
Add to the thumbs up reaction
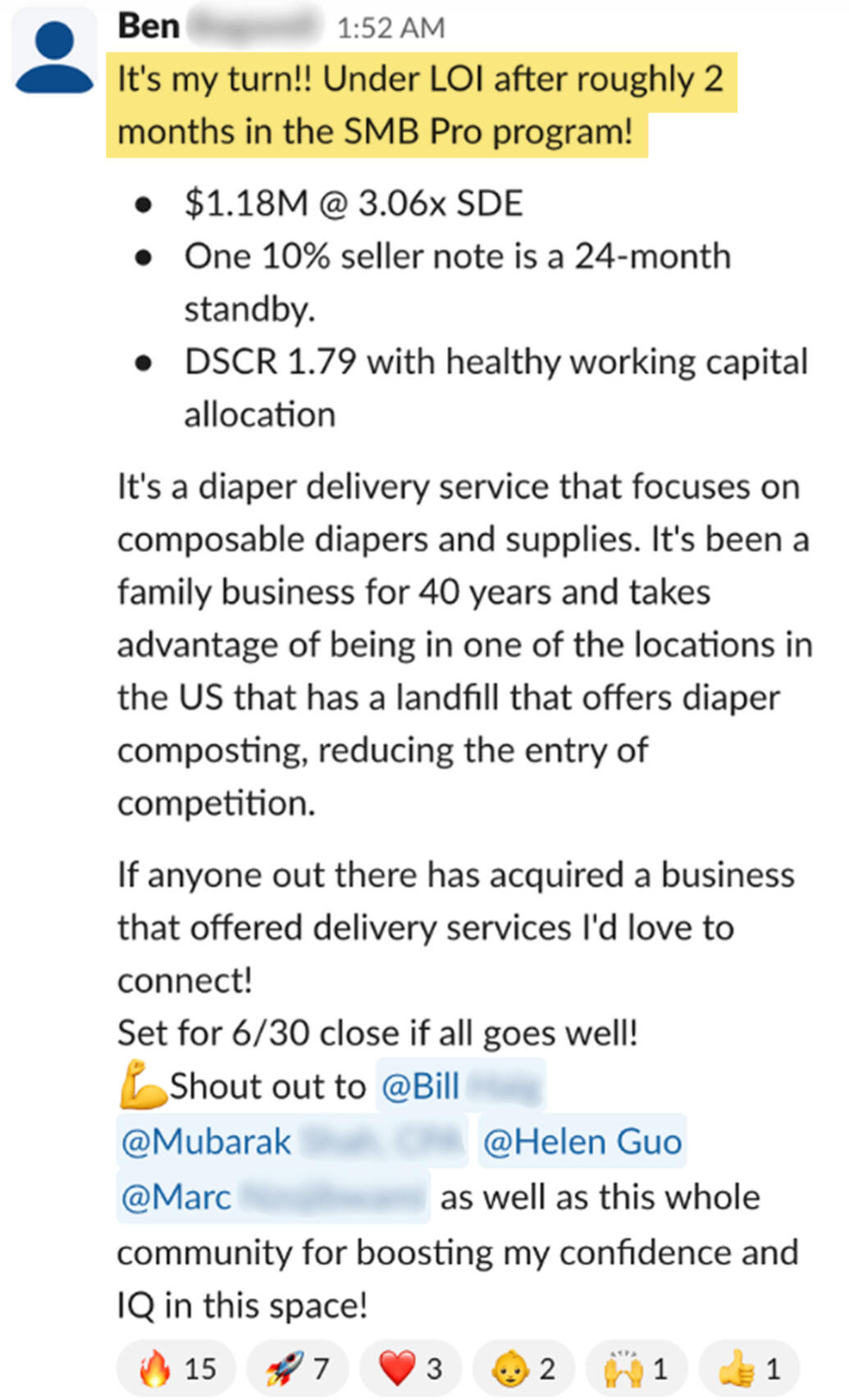pos(748,1368)
